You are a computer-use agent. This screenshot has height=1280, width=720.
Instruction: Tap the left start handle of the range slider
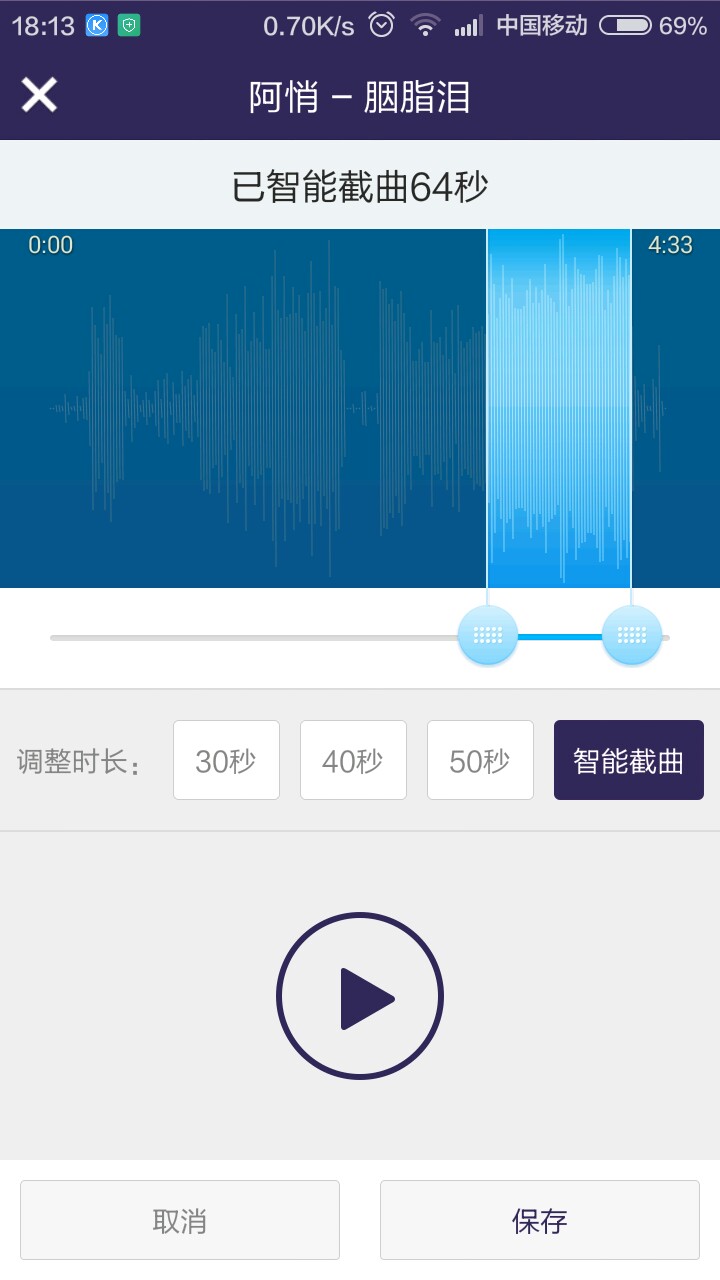tap(487, 635)
